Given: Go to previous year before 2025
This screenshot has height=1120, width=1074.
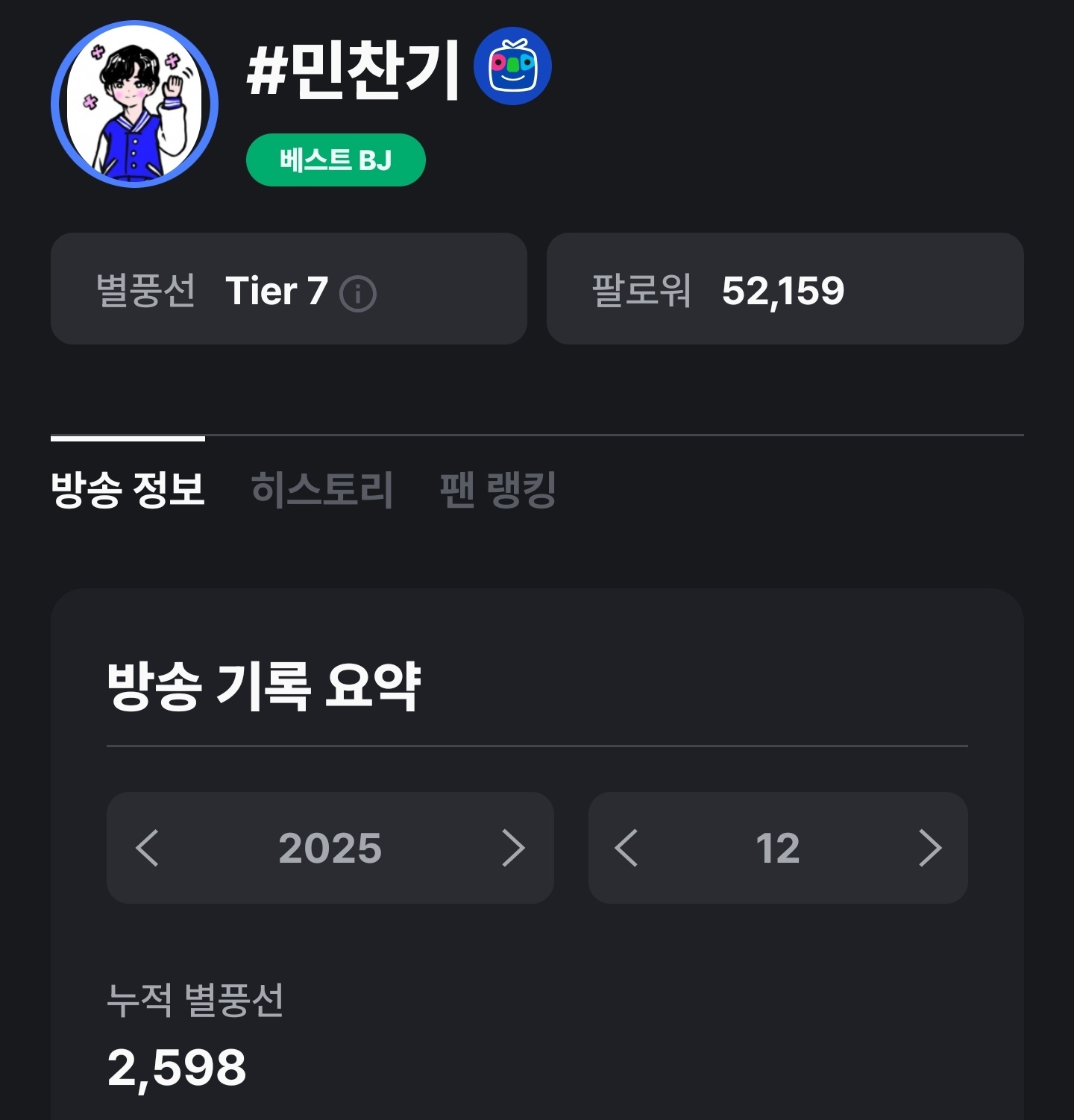Looking at the screenshot, I should coord(148,848).
